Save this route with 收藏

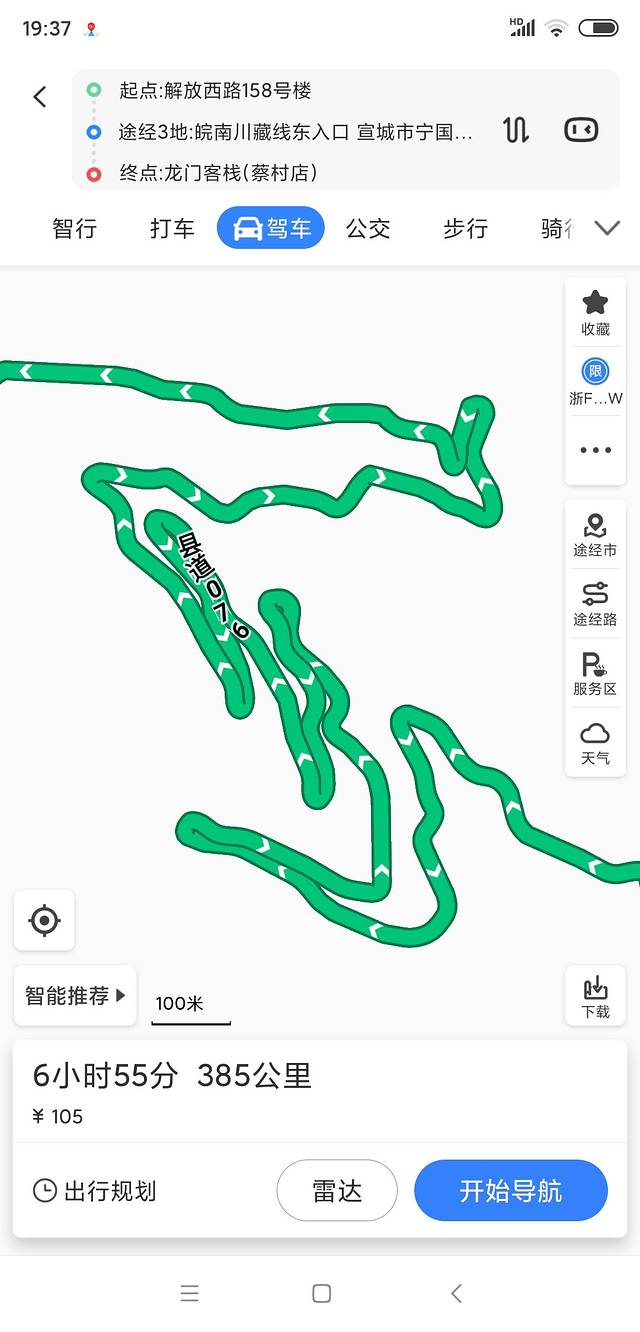(x=595, y=312)
